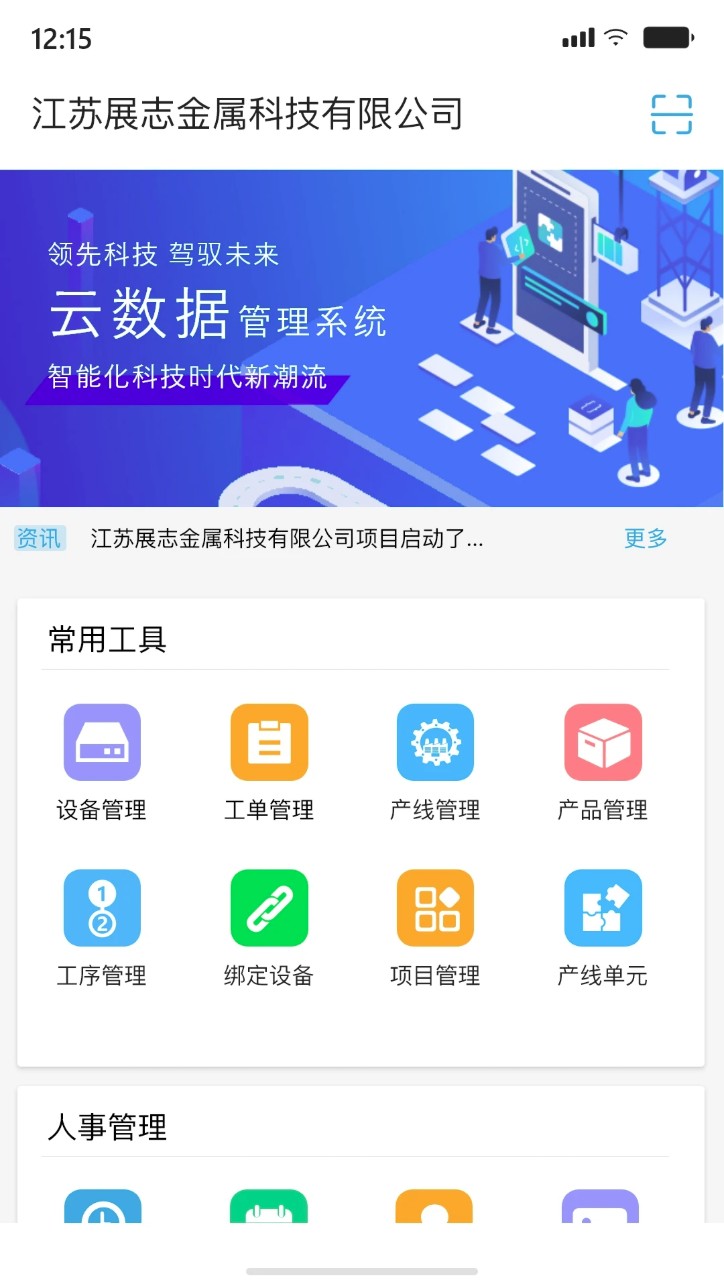Enter 项目管理
Viewport: 724px width, 1287px height.
click(x=435, y=908)
